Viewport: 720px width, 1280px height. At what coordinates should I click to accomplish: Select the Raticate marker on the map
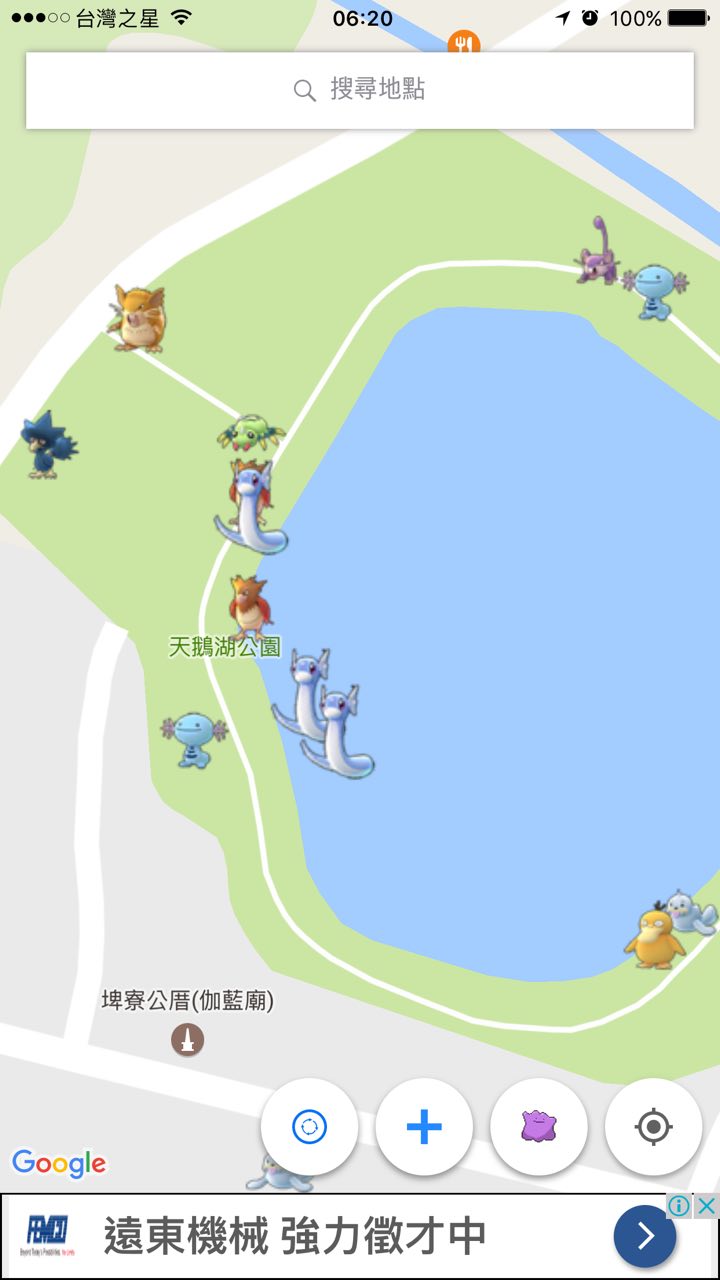(x=138, y=318)
